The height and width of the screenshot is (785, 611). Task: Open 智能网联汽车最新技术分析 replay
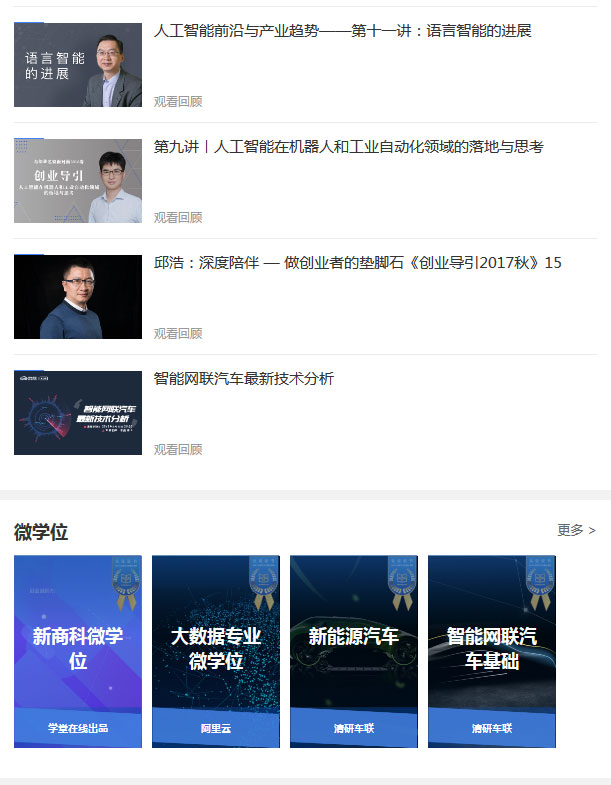coord(243,379)
